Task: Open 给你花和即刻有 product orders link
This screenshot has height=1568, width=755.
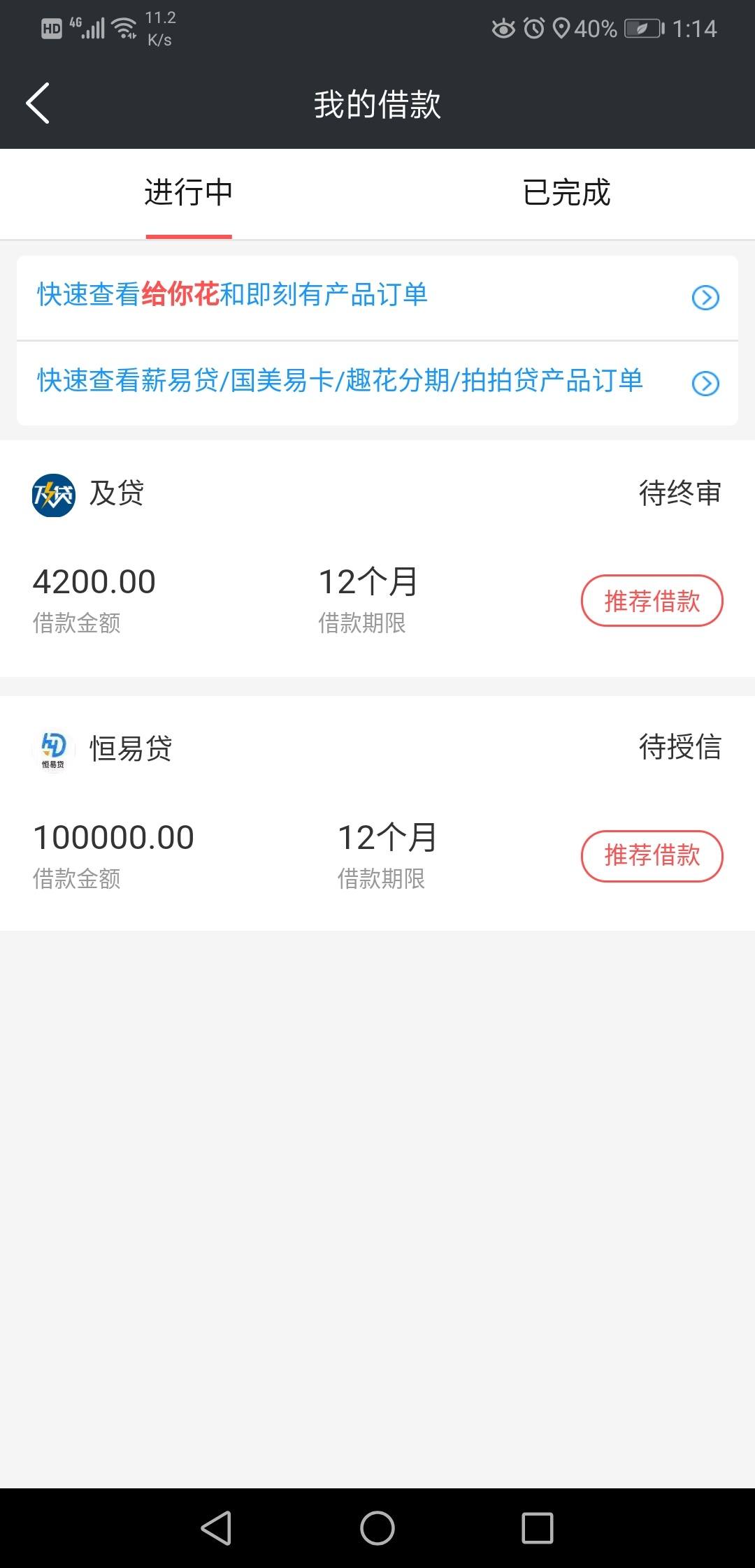Action: tap(377, 298)
